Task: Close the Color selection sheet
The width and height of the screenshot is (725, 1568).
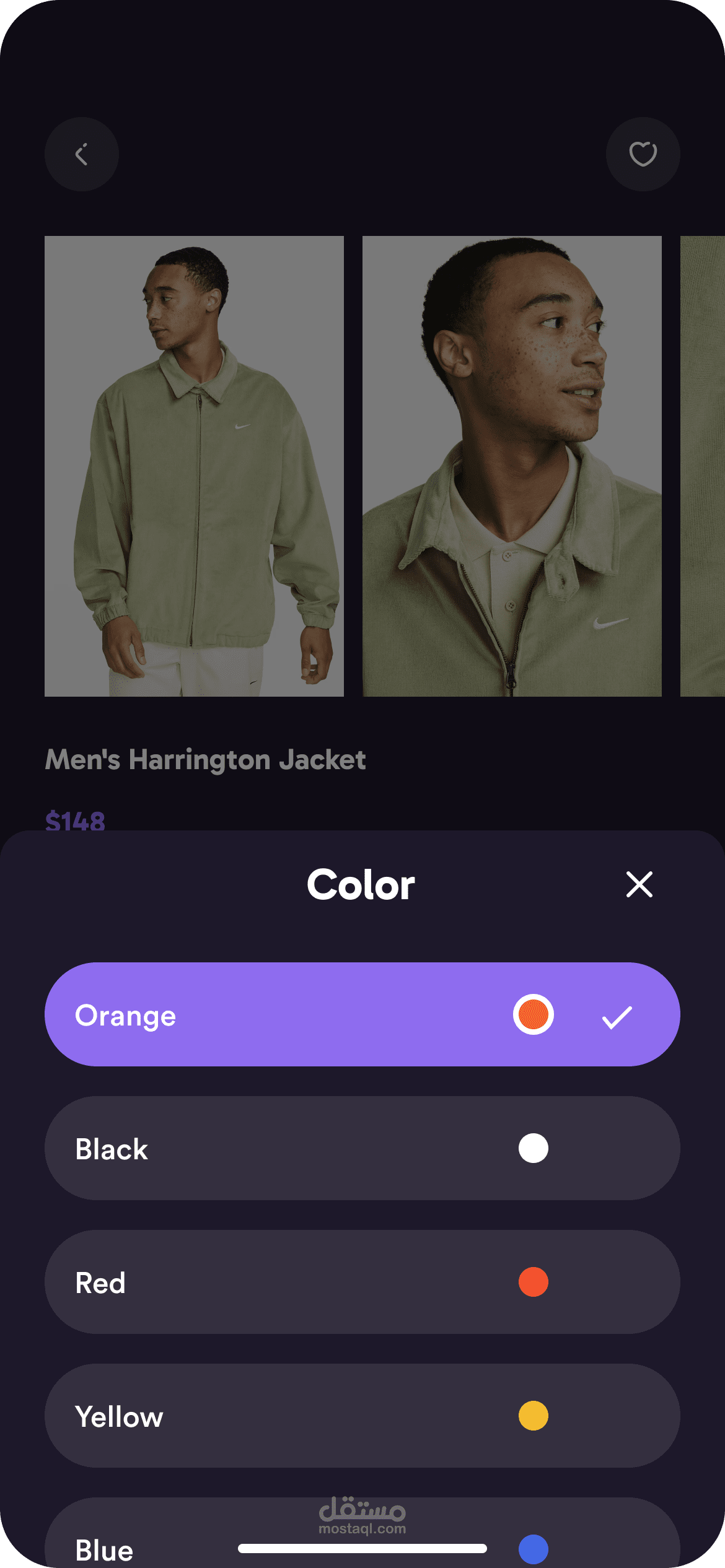Action: tap(639, 884)
